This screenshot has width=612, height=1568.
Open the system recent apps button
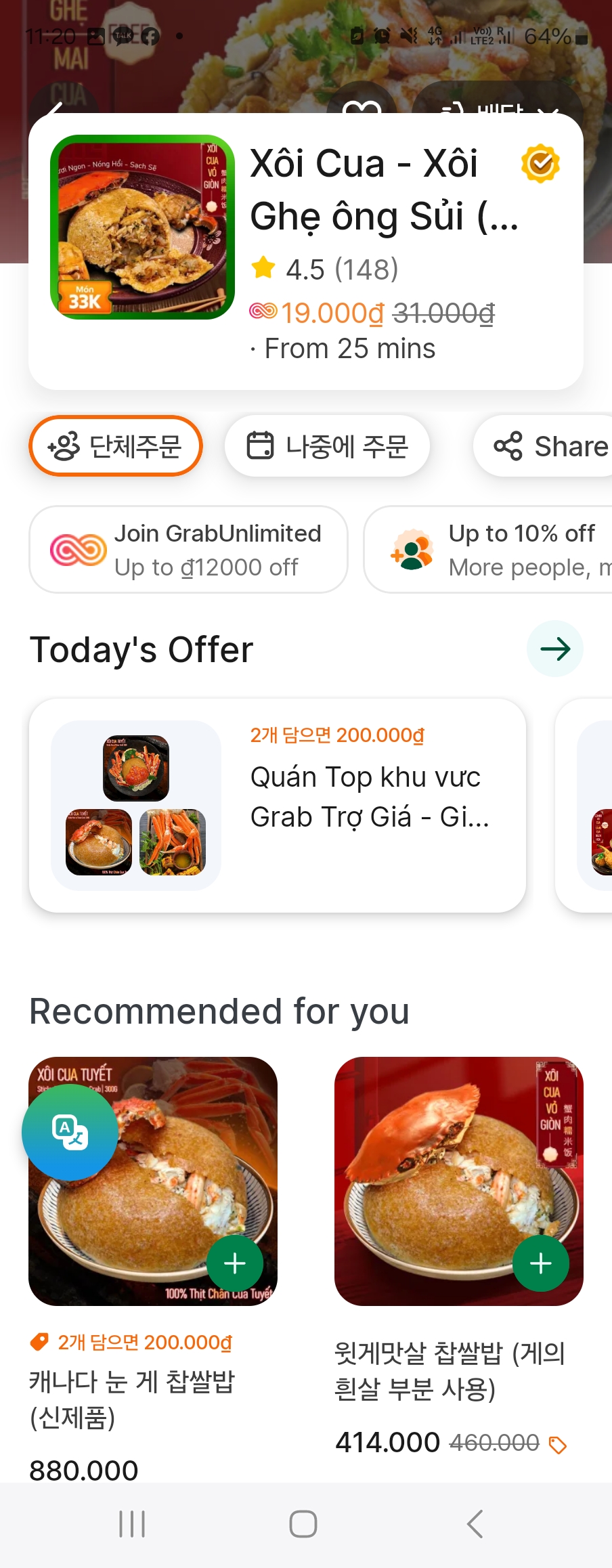pos(132,1524)
